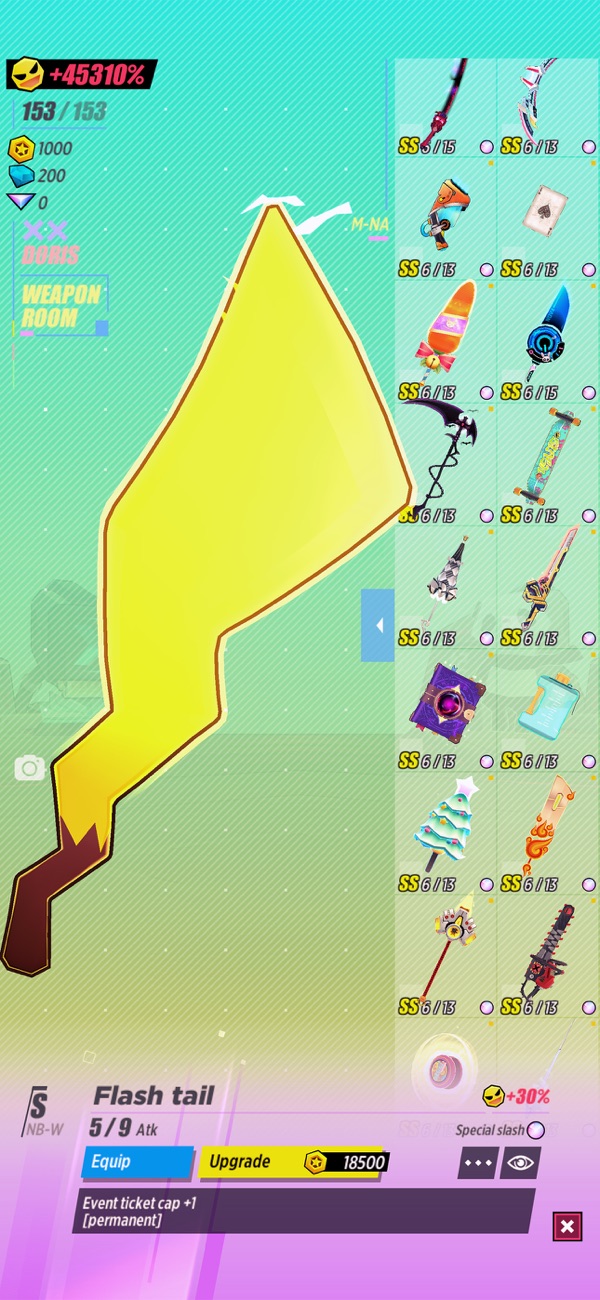This screenshot has height=1300, width=600.
Task: Collapse the weapon list side arrow
Action: (x=378, y=625)
